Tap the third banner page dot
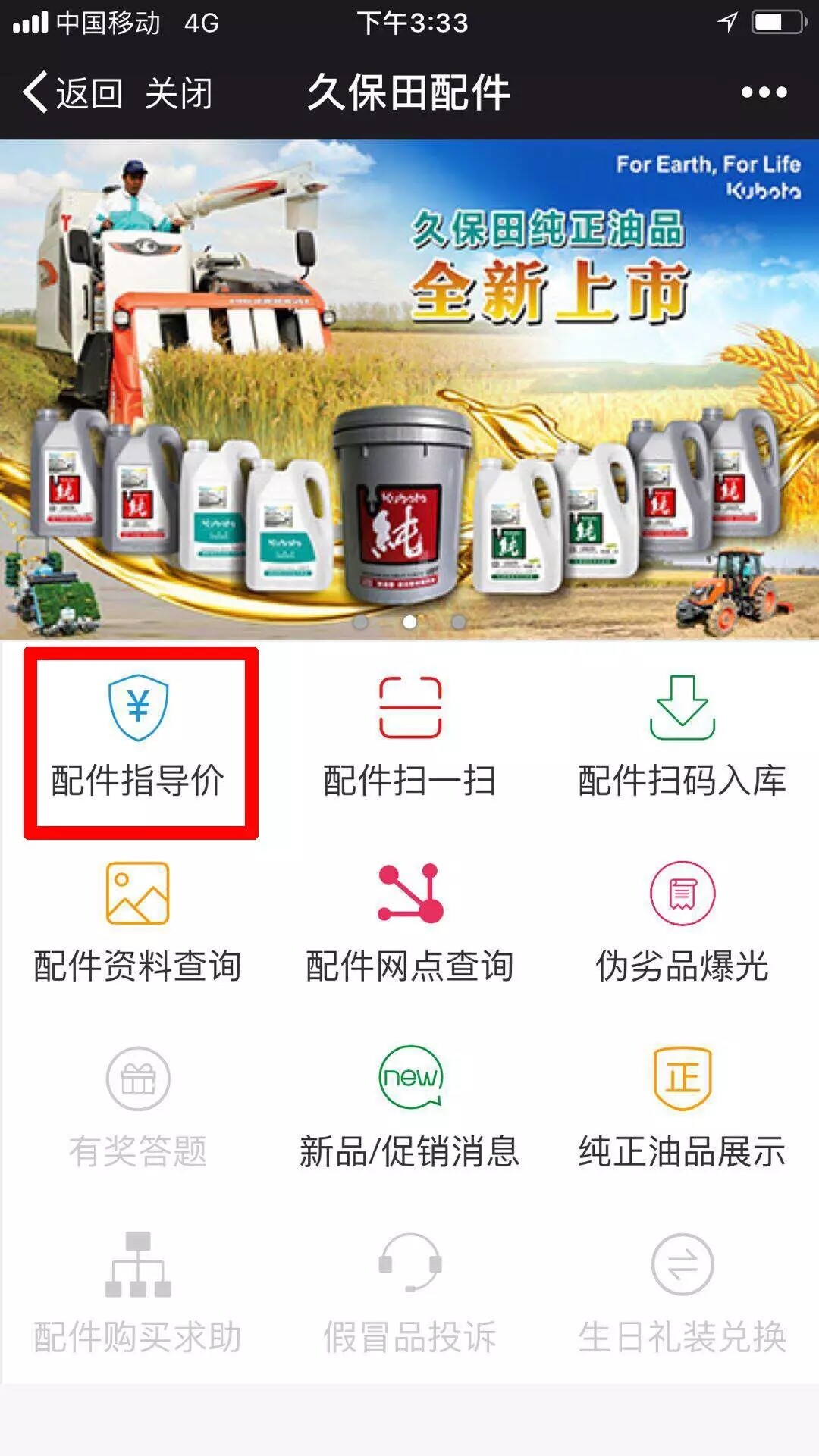The width and height of the screenshot is (819, 1456). (458, 622)
